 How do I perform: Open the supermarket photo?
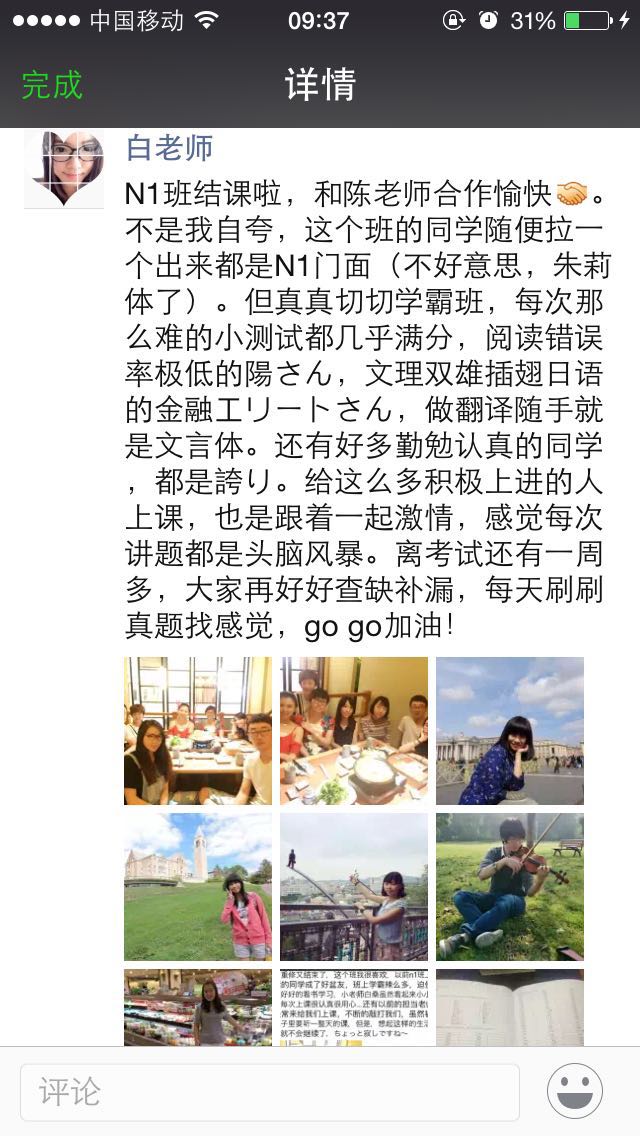coord(198,1007)
